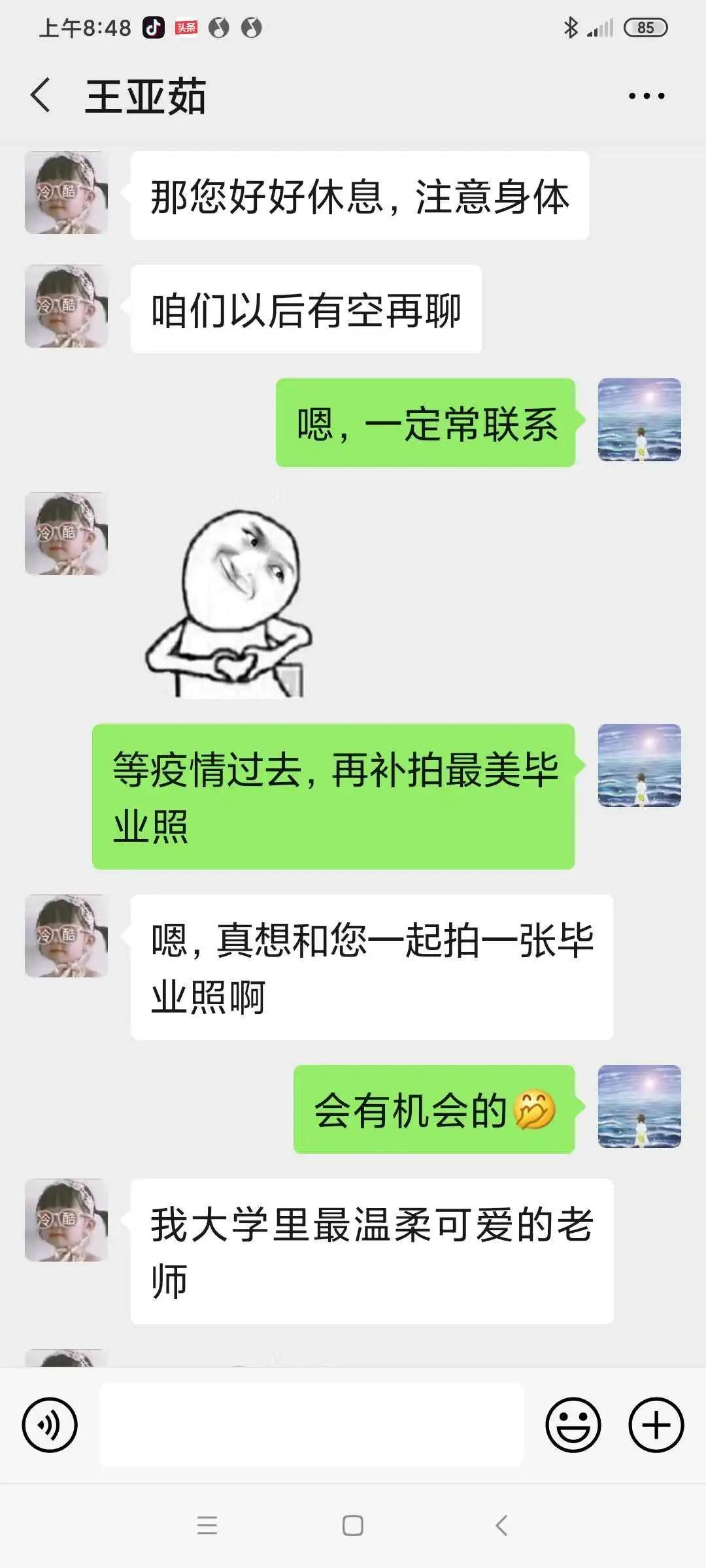
Task: Focus the message text field
Action: tap(311, 1425)
